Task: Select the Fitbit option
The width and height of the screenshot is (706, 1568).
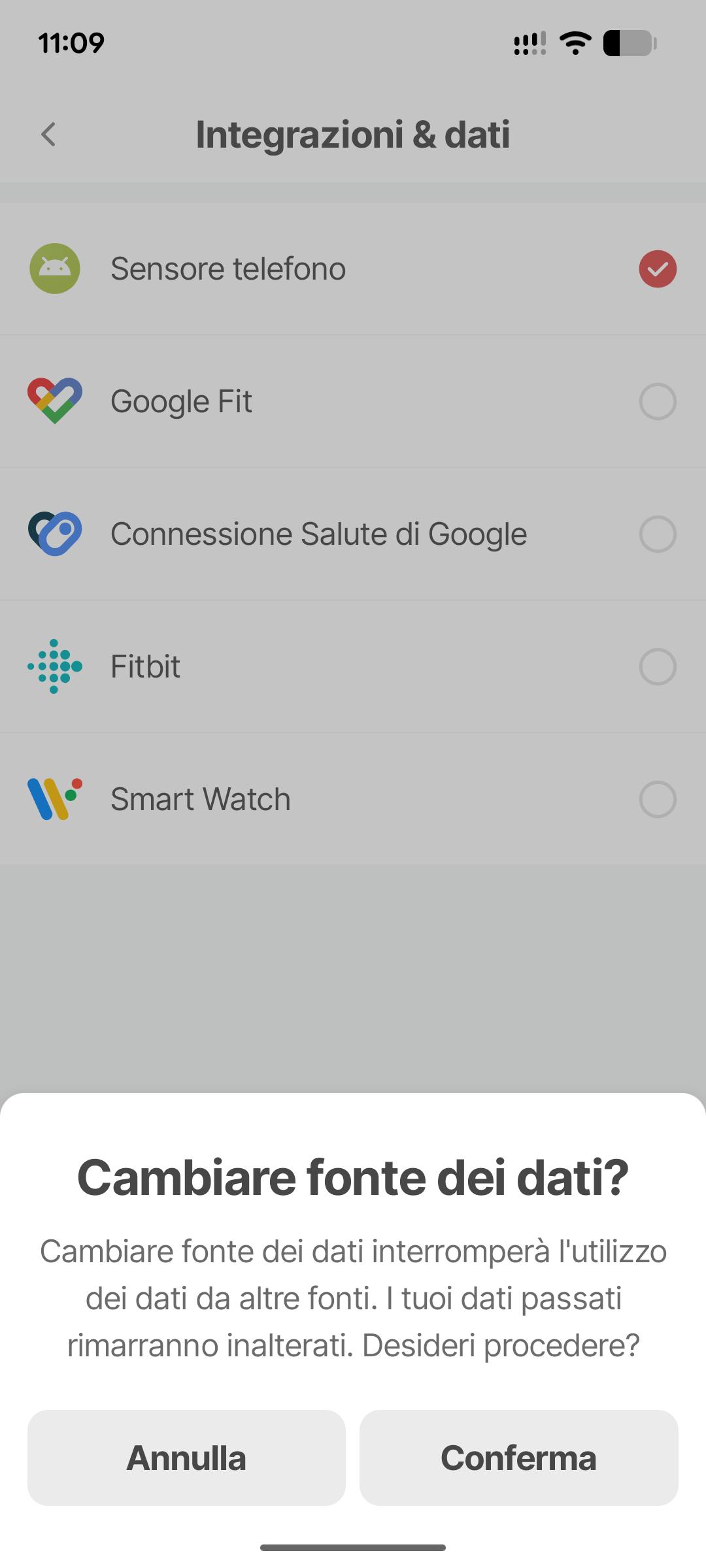Action: coord(657,666)
